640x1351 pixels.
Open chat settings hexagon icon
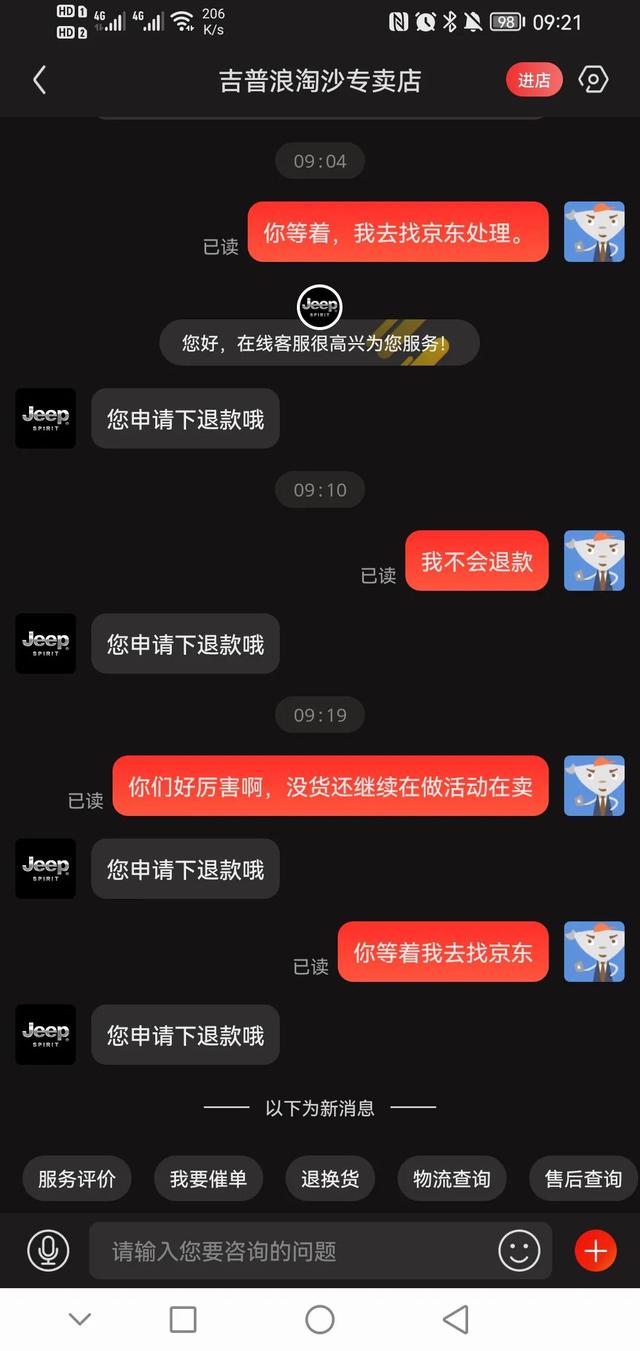(593, 80)
